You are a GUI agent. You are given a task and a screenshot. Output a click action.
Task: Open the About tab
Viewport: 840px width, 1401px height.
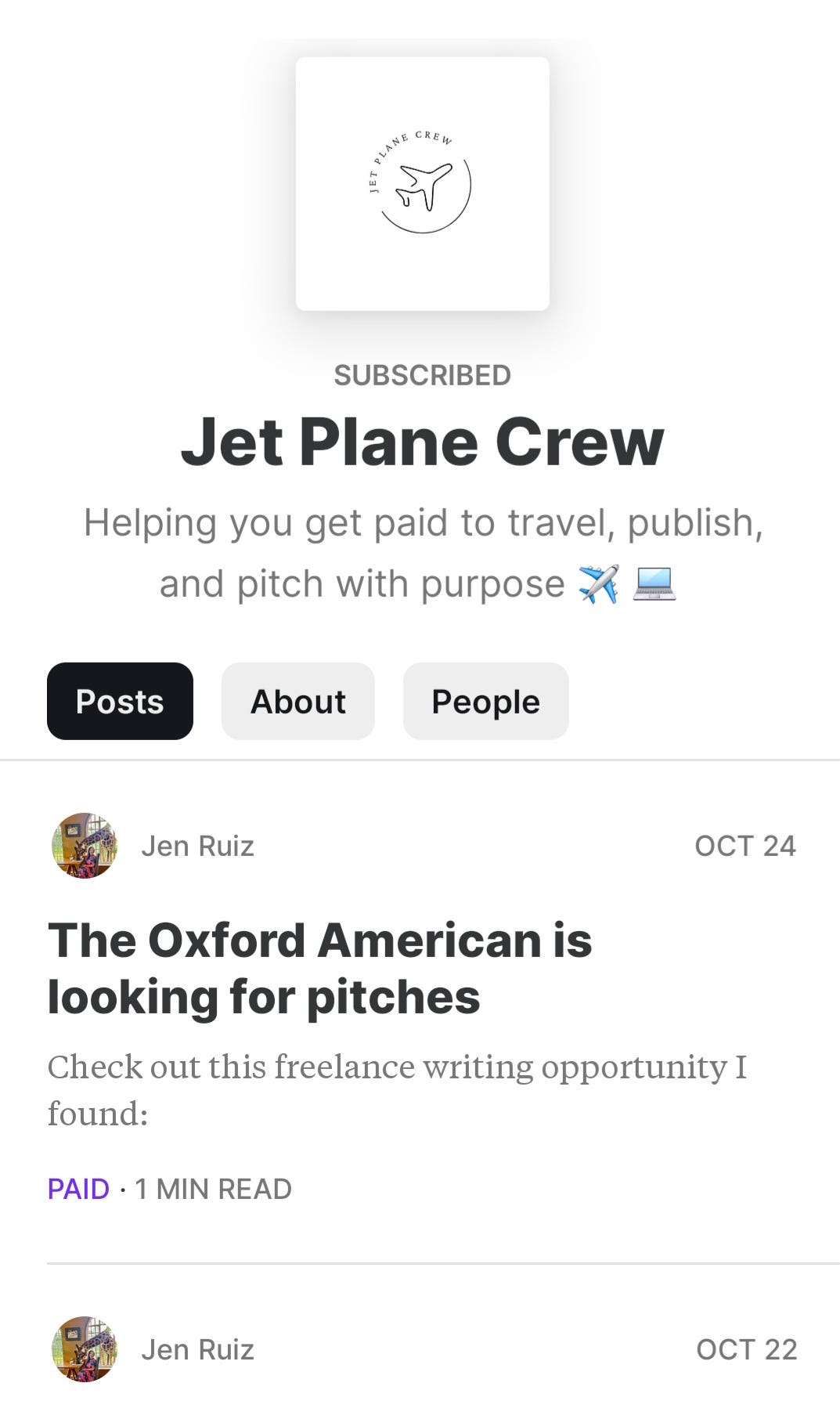[297, 701]
